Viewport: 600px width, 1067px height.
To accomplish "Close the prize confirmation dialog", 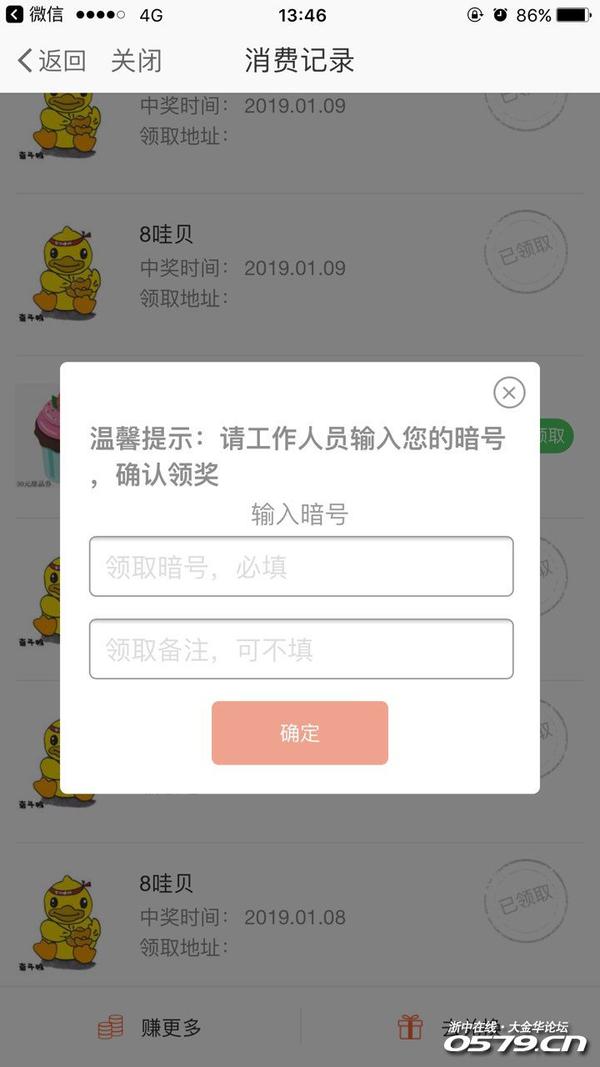I will [x=509, y=393].
